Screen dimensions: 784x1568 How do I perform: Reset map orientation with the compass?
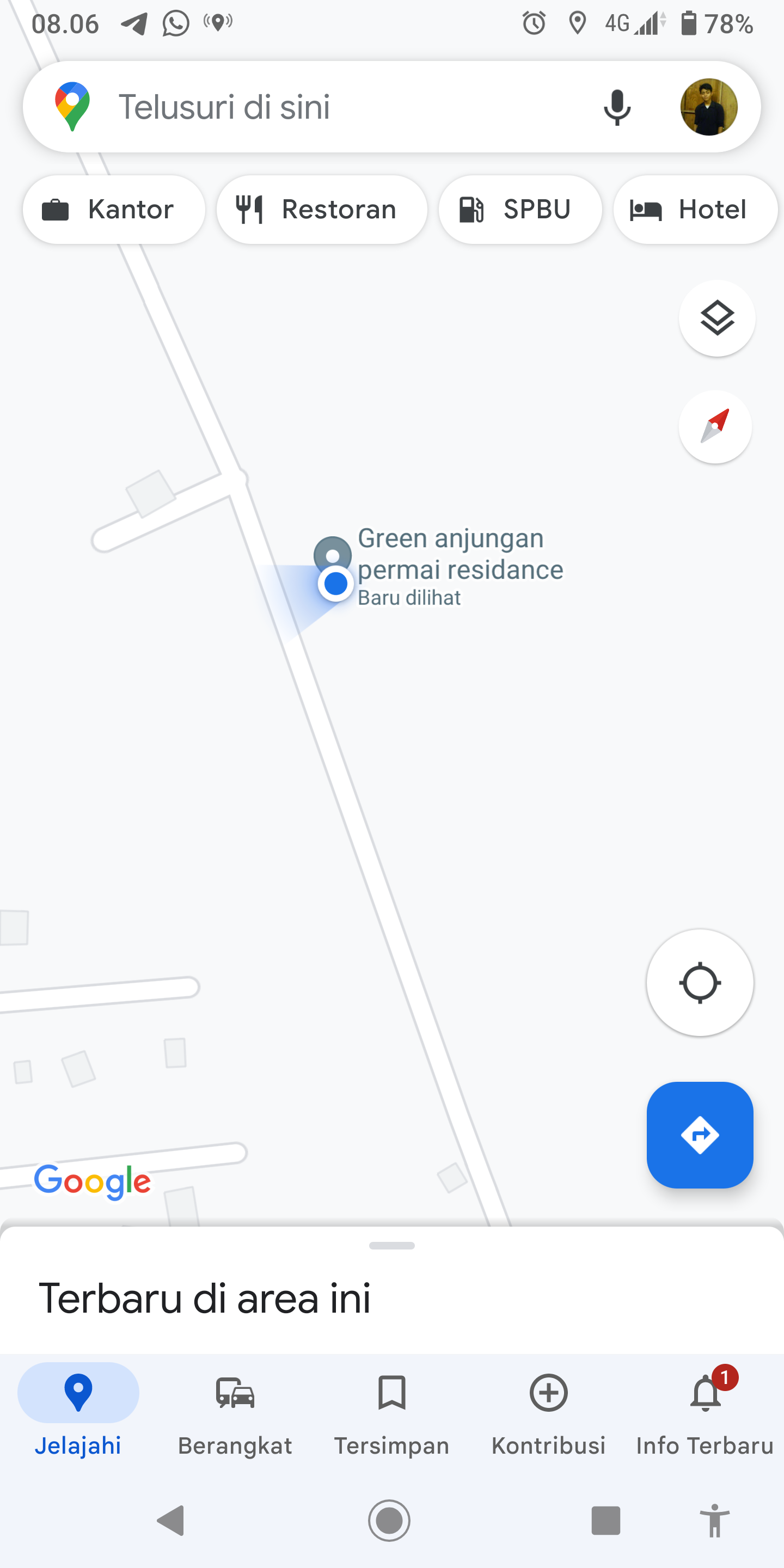pyautogui.click(x=715, y=426)
